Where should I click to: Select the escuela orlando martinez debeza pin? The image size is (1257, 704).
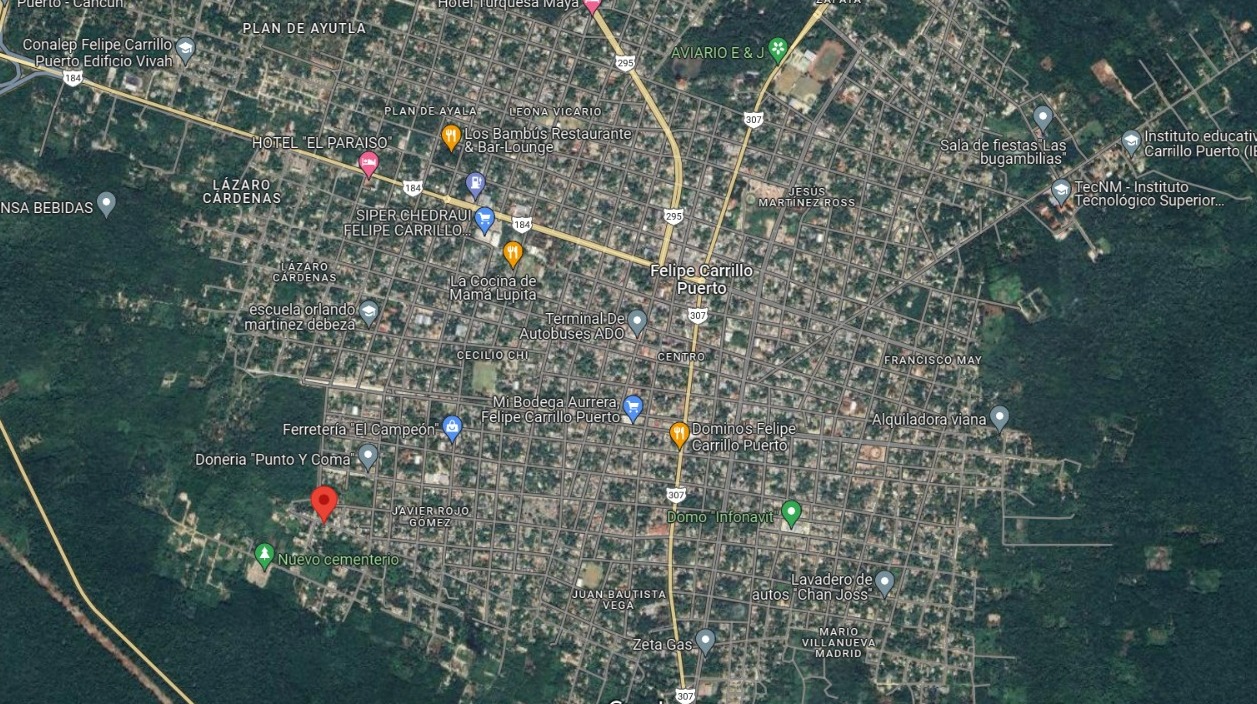pyautogui.click(x=369, y=313)
